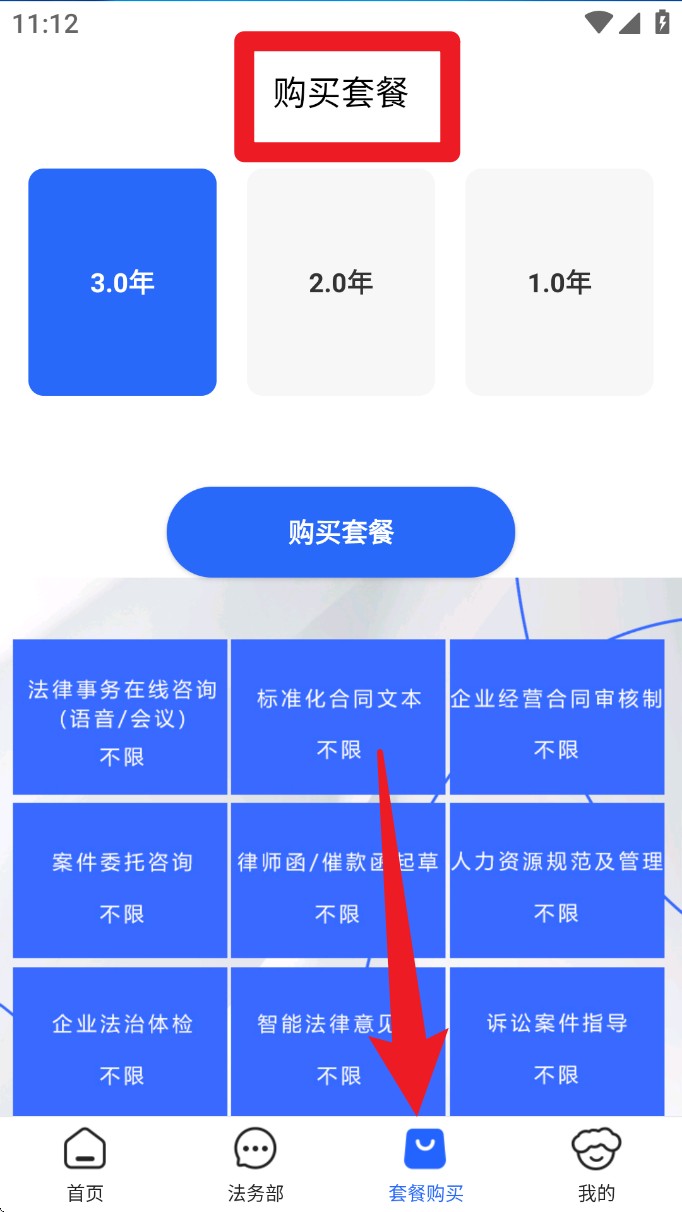682x1212 pixels.
Task: Pick the 1.0年 package duration
Action: [x=559, y=282]
